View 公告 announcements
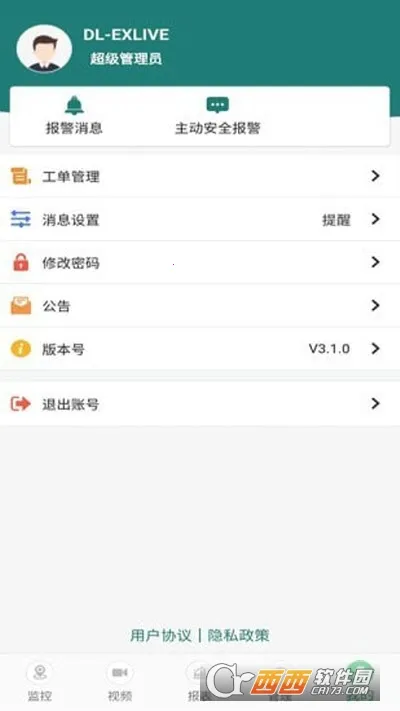 coord(200,306)
